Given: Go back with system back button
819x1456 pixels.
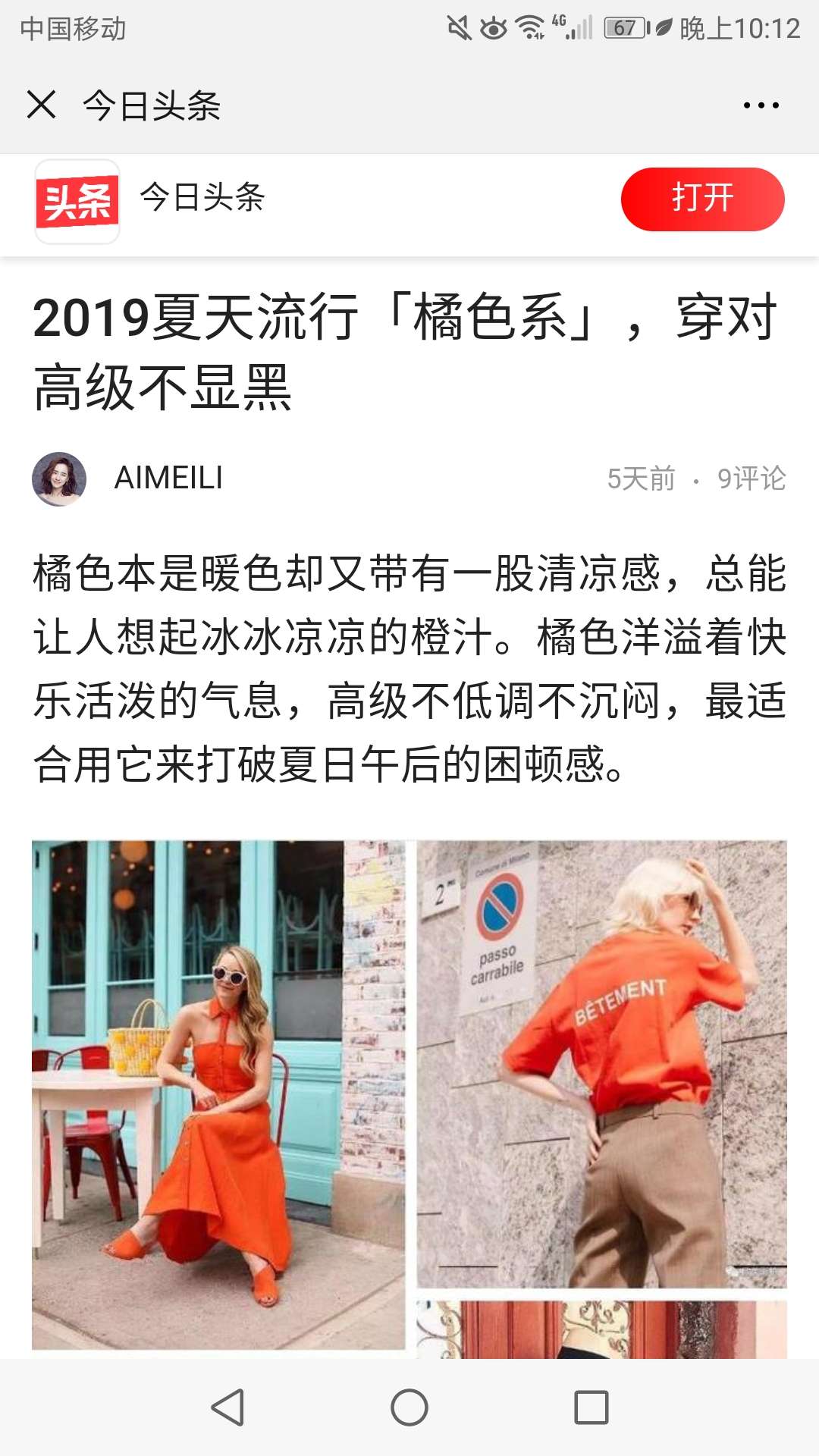Looking at the screenshot, I should [227, 1407].
